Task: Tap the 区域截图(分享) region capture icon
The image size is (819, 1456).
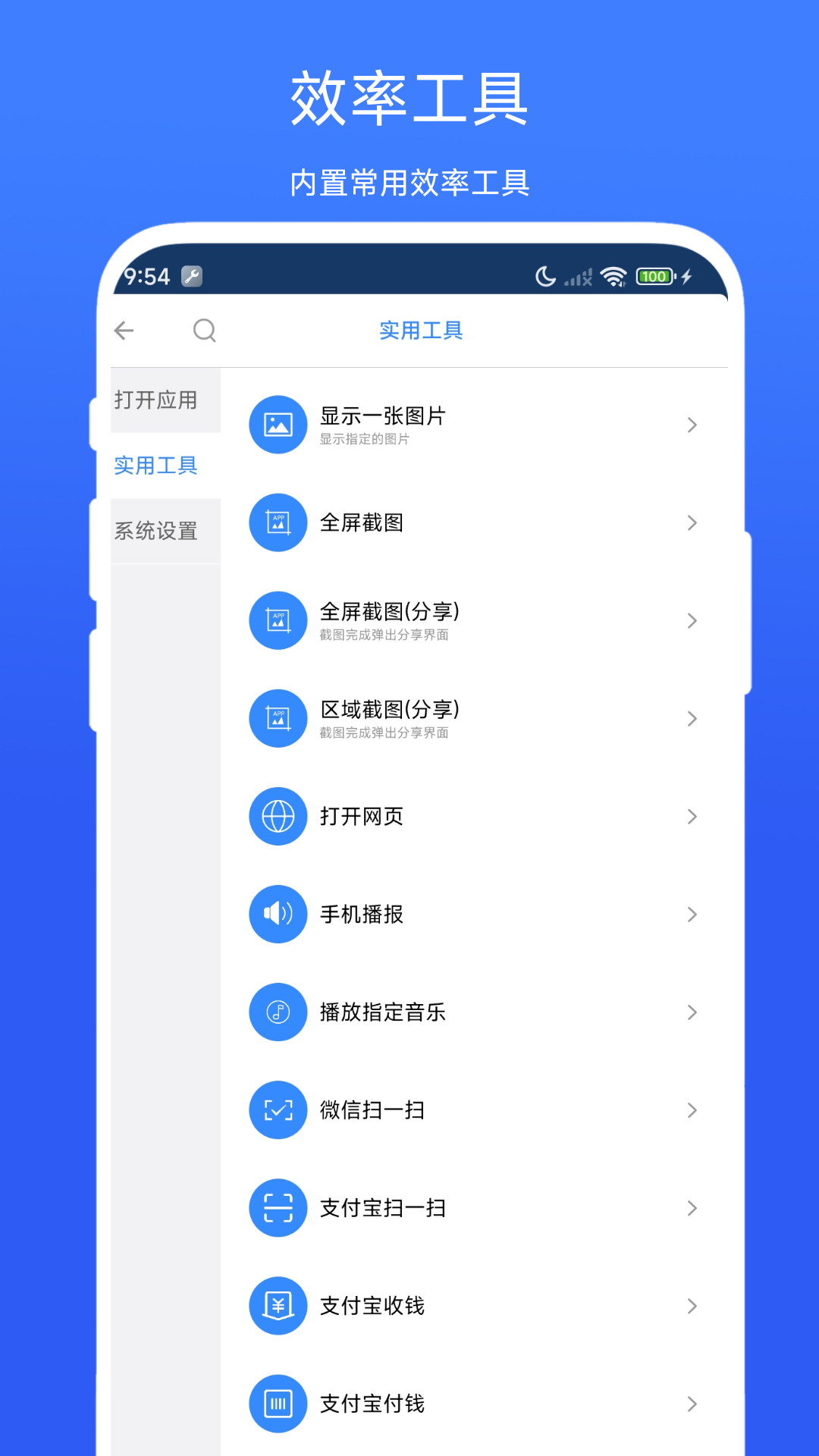Action: pyautogui.click(x=278, y=718)
